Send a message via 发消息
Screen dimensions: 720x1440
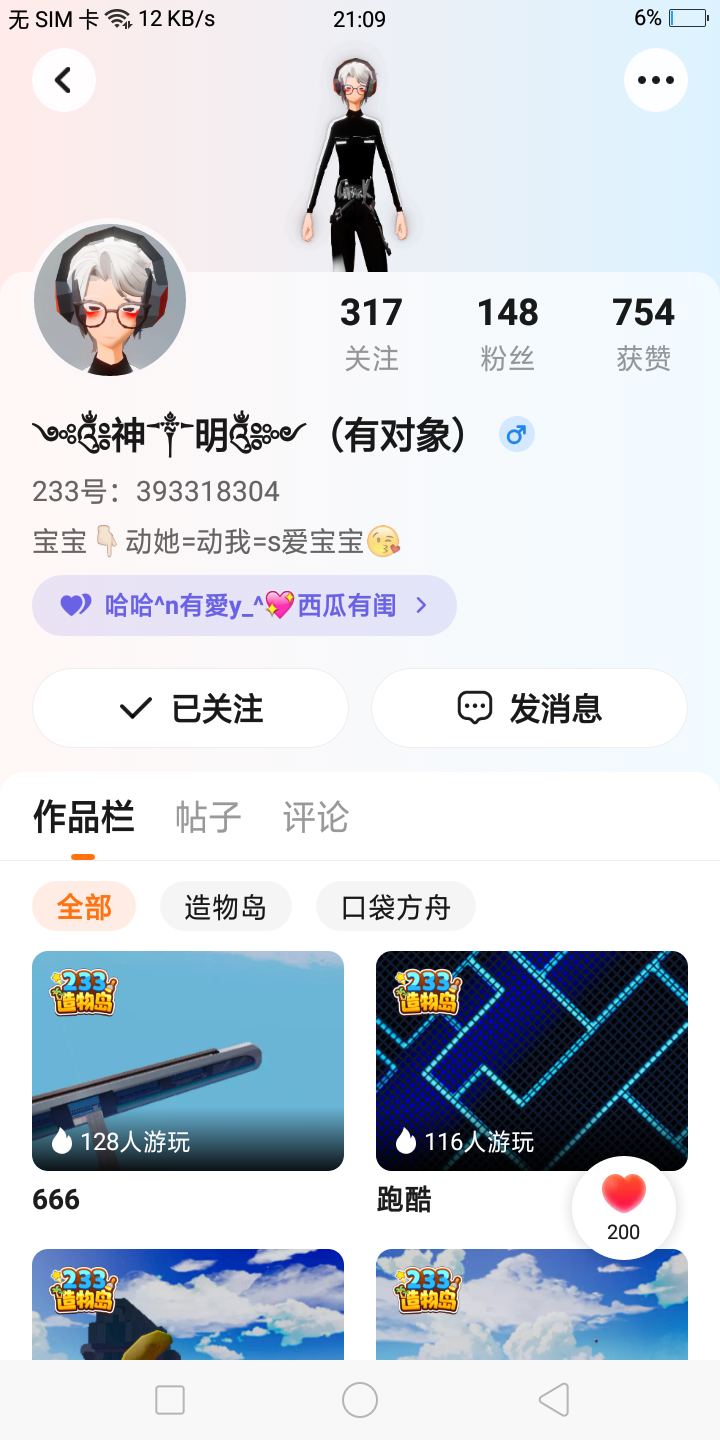[x=529, y=708]
